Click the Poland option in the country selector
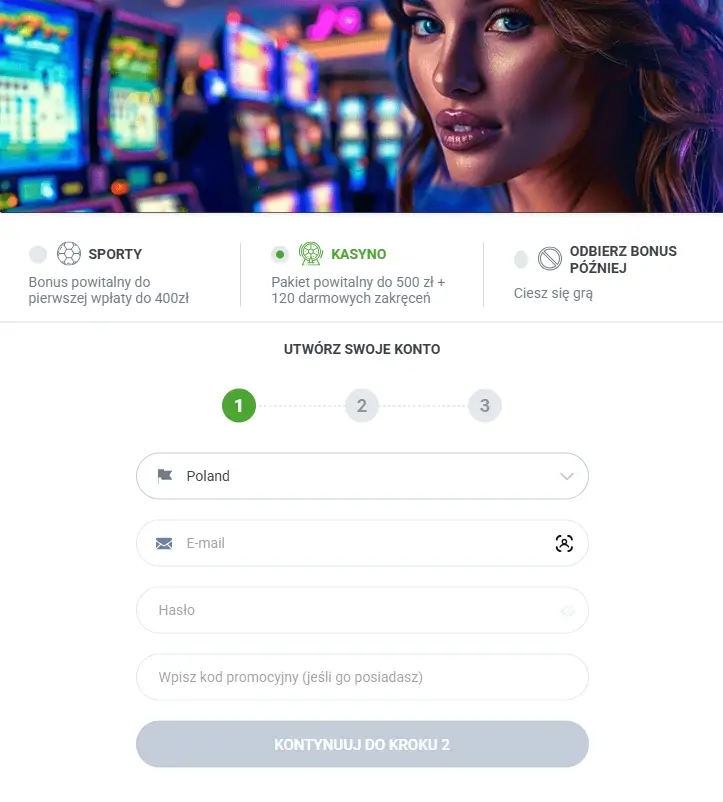This screenshot has width=723, height=802. pos(208,476)
